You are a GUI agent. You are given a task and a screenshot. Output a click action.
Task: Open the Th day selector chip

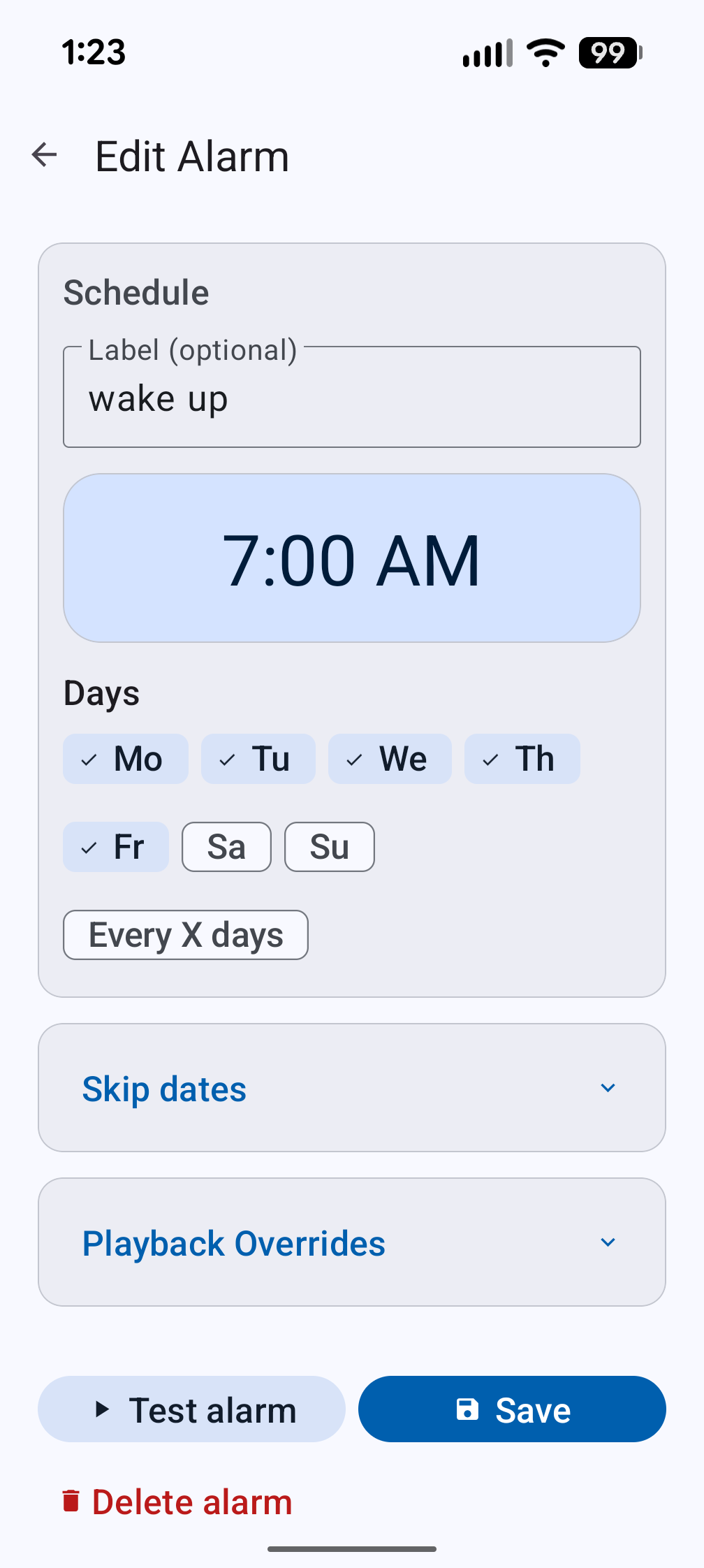pyautogui.click(x=522, y=758)
